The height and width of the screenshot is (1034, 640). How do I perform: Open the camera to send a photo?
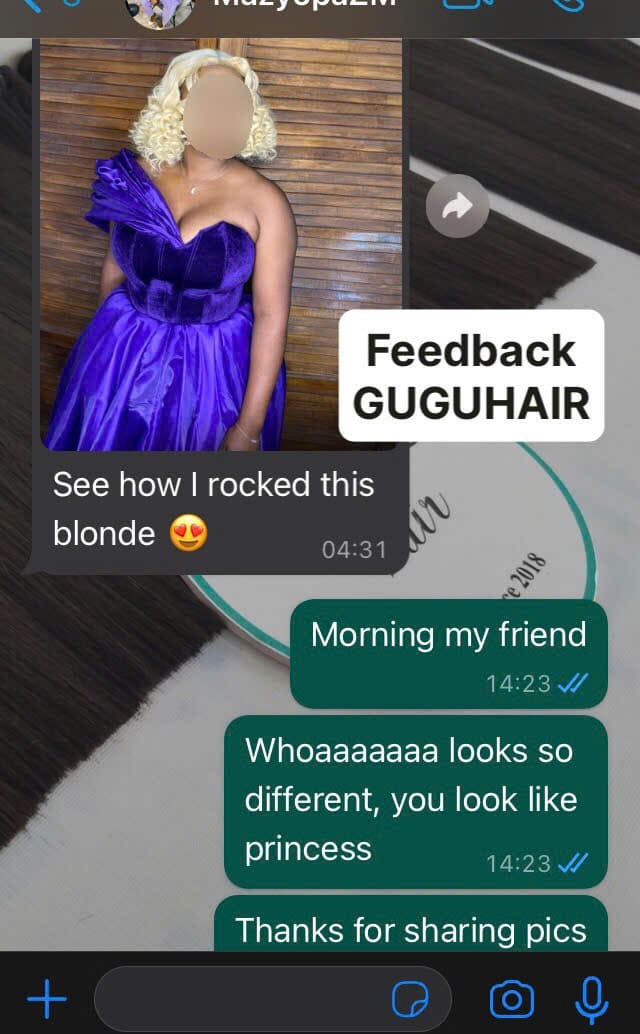(512, 997)
